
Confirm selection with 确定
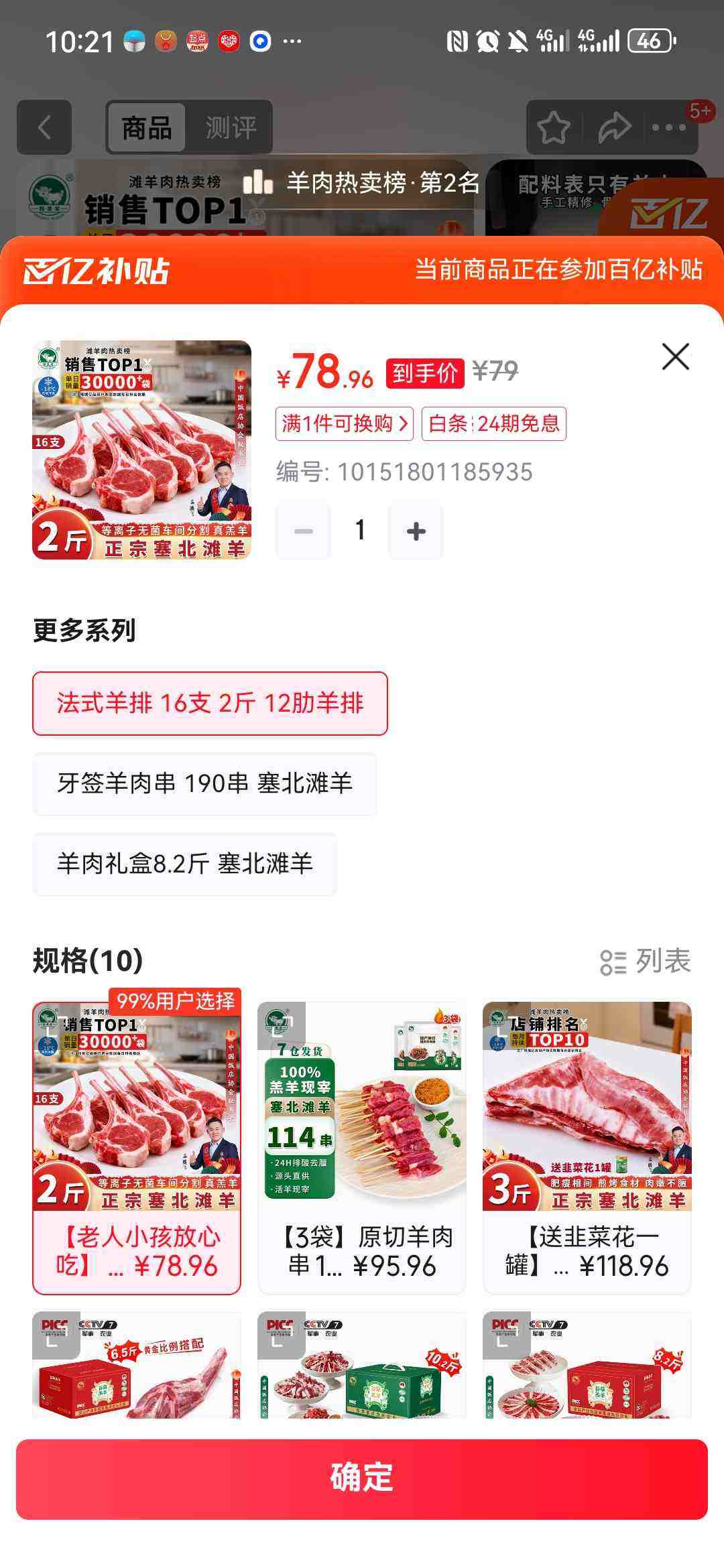362,1479
